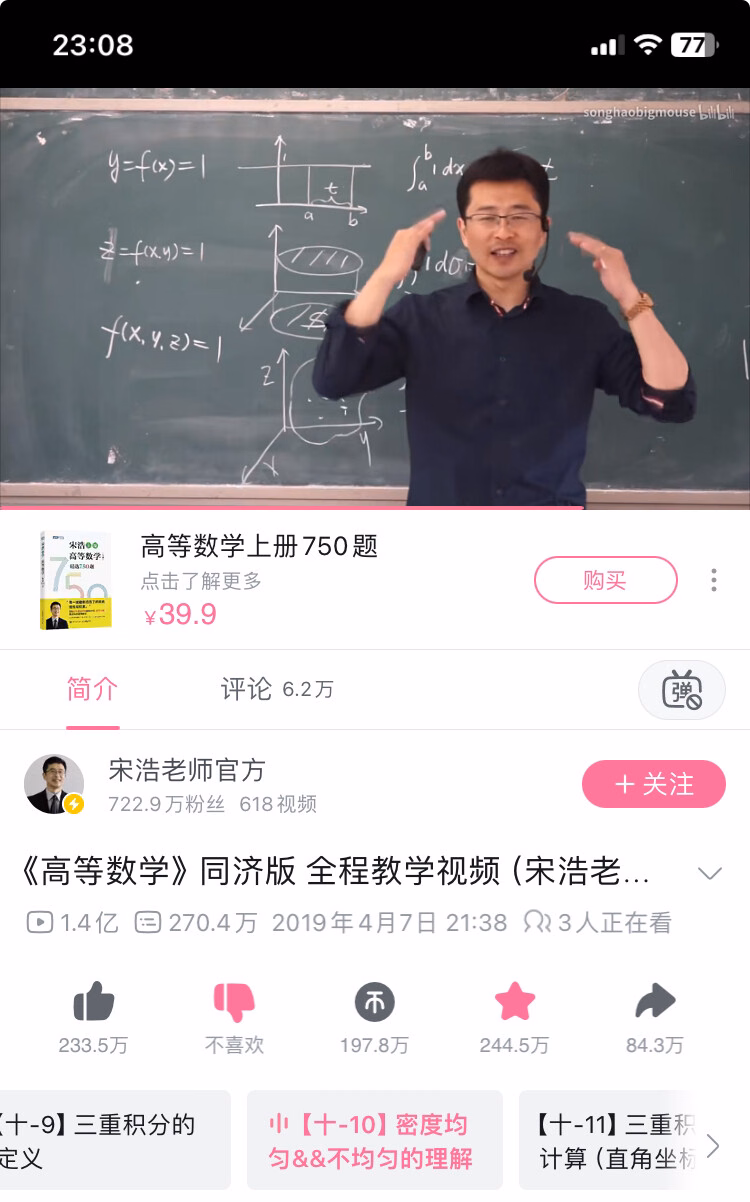Tap the favorites star icon
This screenshot has height=1202, width=750.
(x=515, y=1002)
